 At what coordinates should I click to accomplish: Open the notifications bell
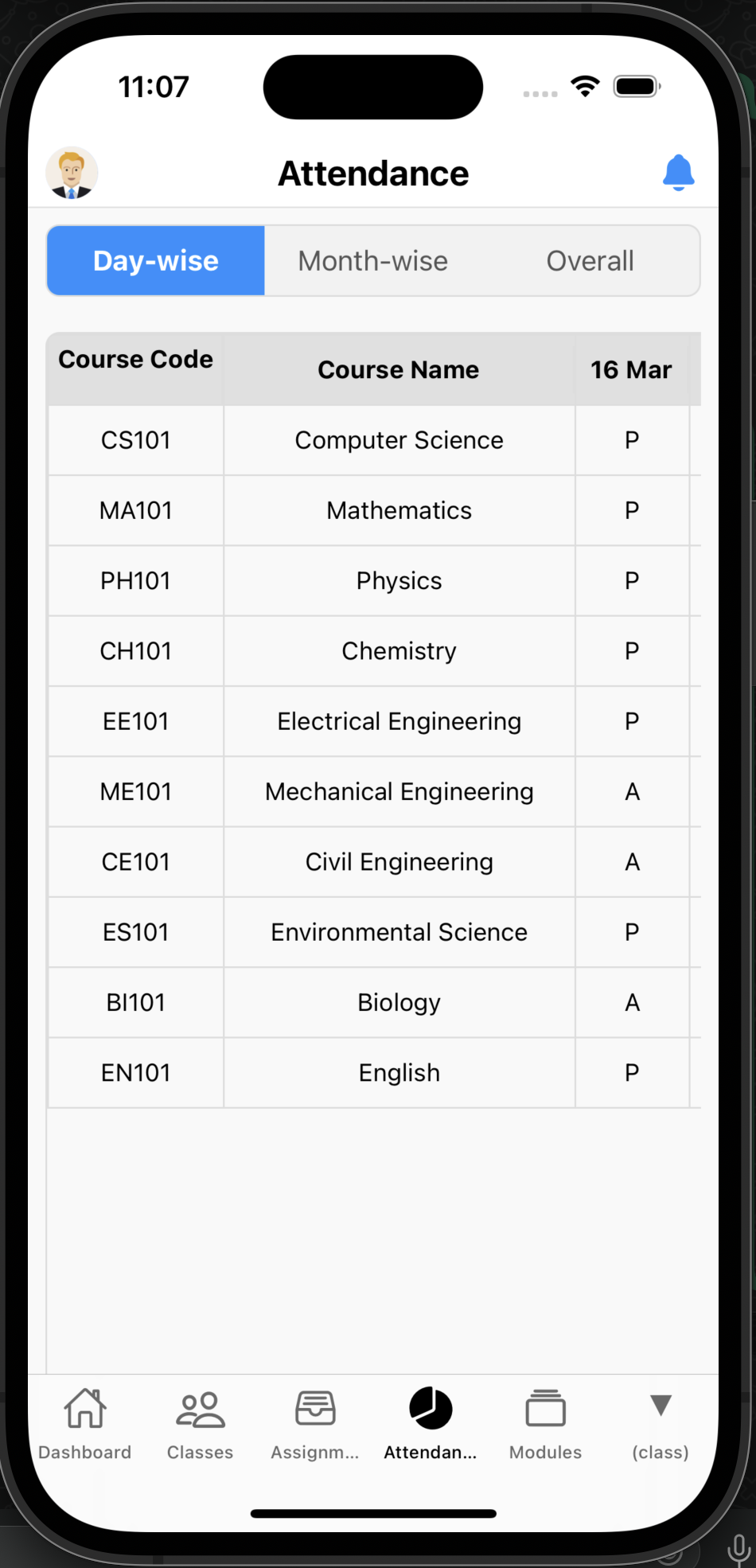click(x=678, y=172)
